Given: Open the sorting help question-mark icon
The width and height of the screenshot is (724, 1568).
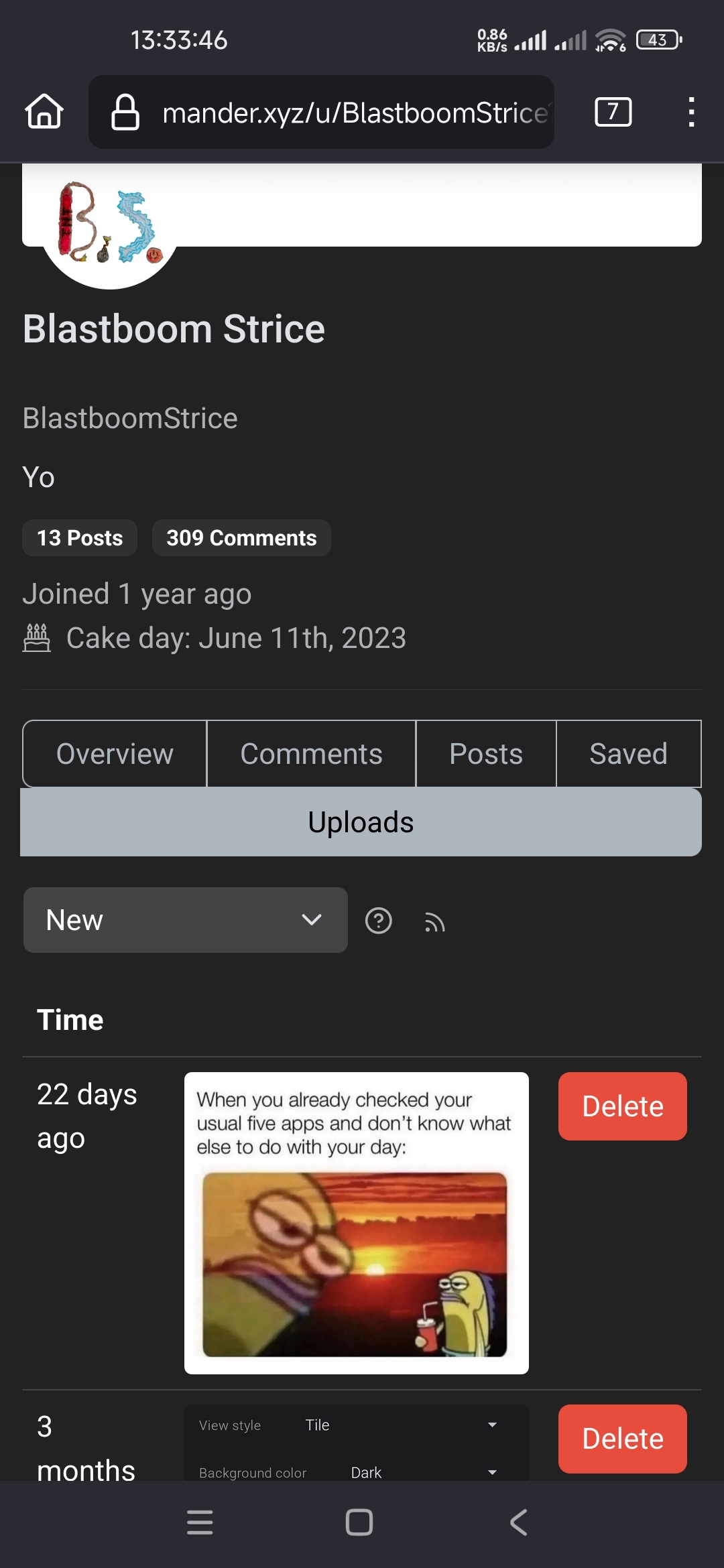Looking at the screenshot, I should pos(379,921).
